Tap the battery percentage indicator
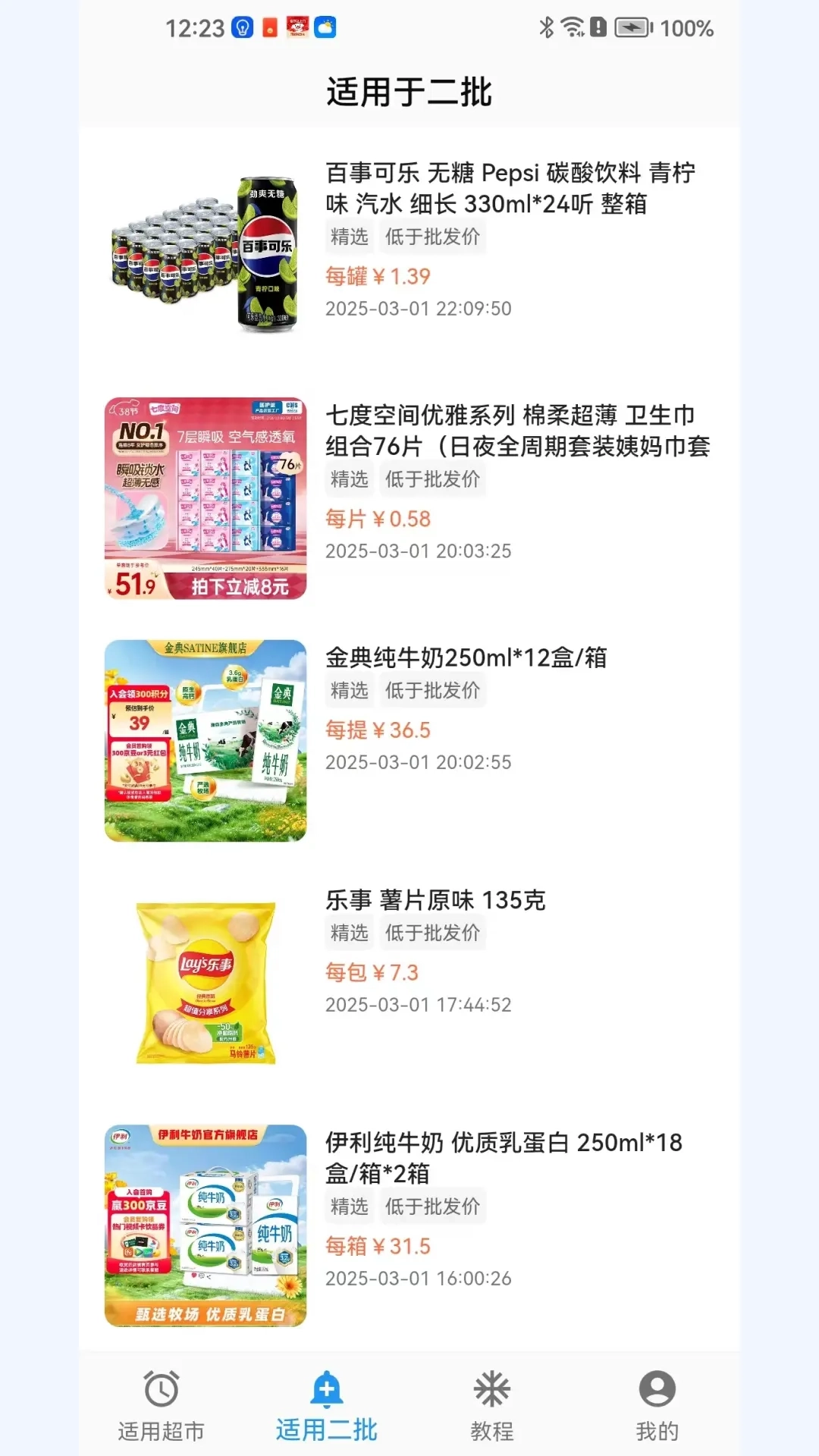Viewport: 819px width, 1456px height. [x=686, y=29]
